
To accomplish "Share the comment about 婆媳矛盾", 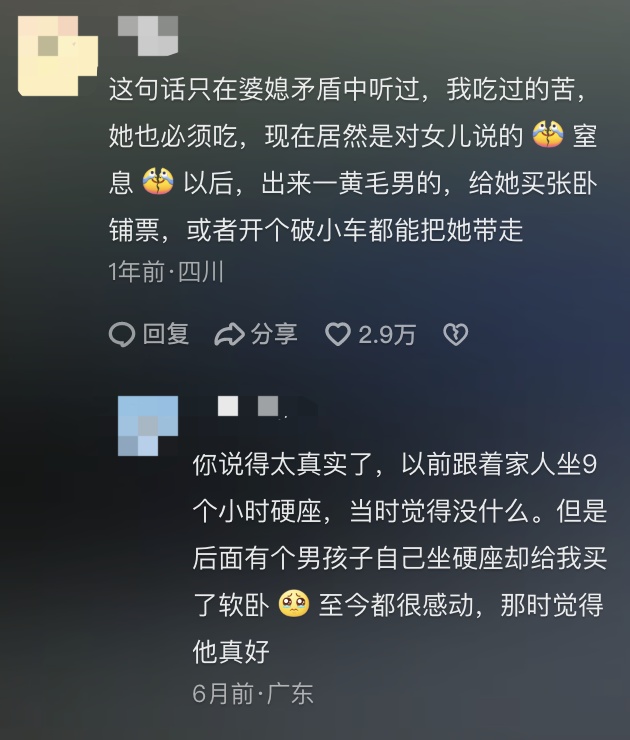I will coord(257,334).
